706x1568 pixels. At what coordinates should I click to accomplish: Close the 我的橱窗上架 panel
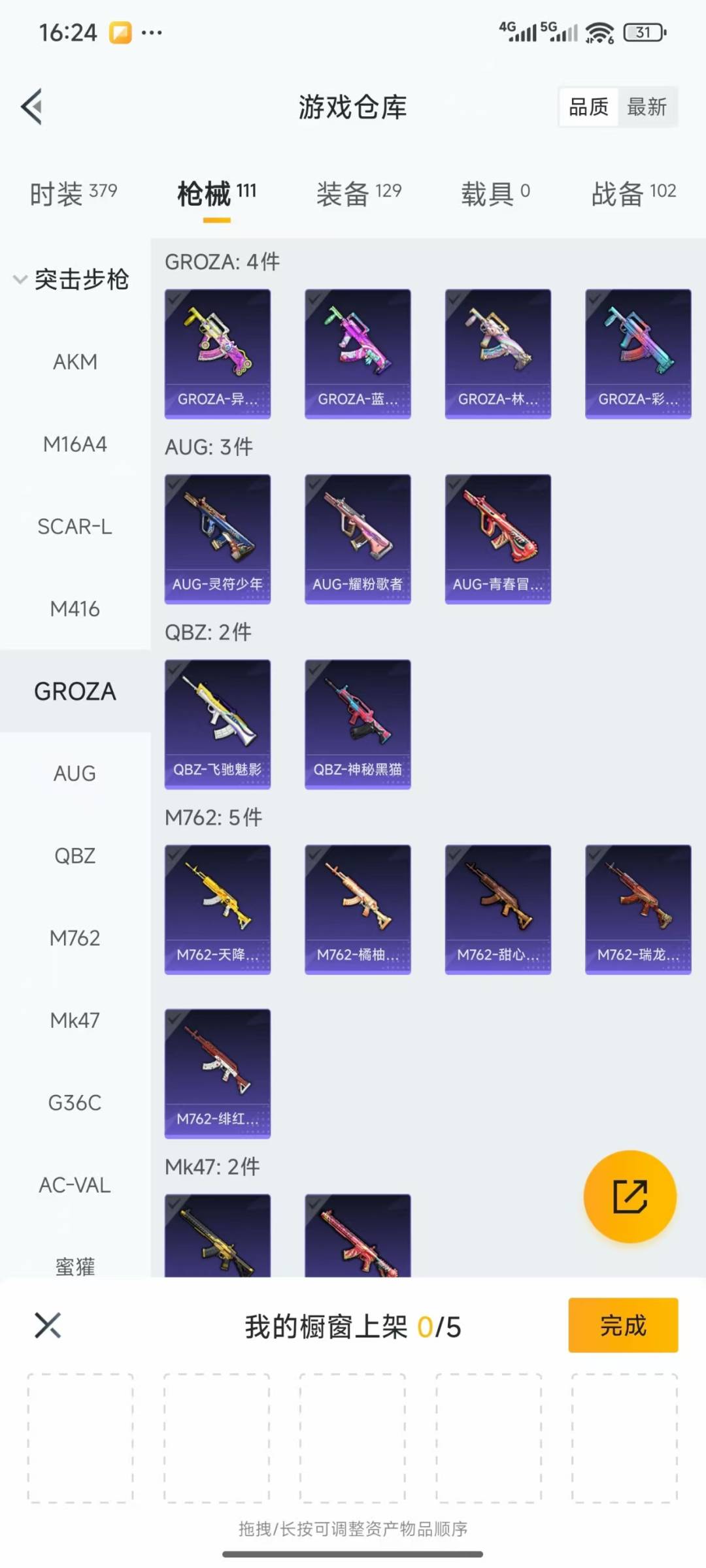tap(48, 1325)
